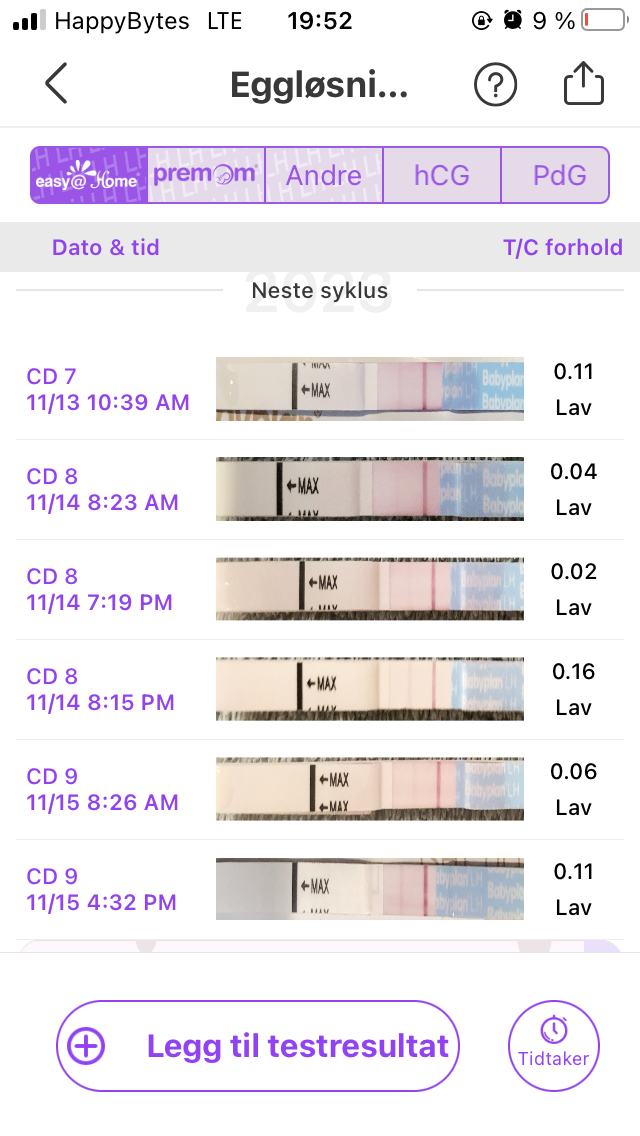Open the CD 7 11/13 10:39 AM result

click(320, 390)
